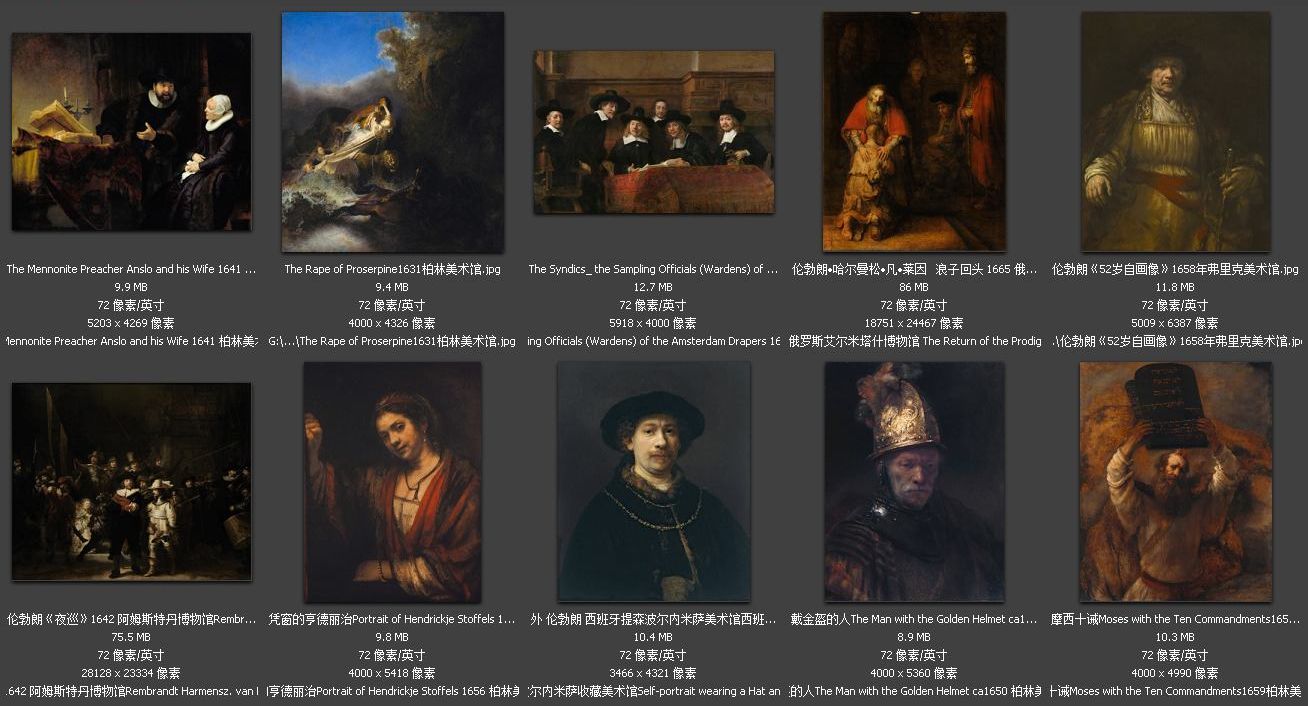Screen dimensions: 1308x706
Task: View The Man with the Golden Helmet
Action: pyautogui.click(x=914, y=481)
